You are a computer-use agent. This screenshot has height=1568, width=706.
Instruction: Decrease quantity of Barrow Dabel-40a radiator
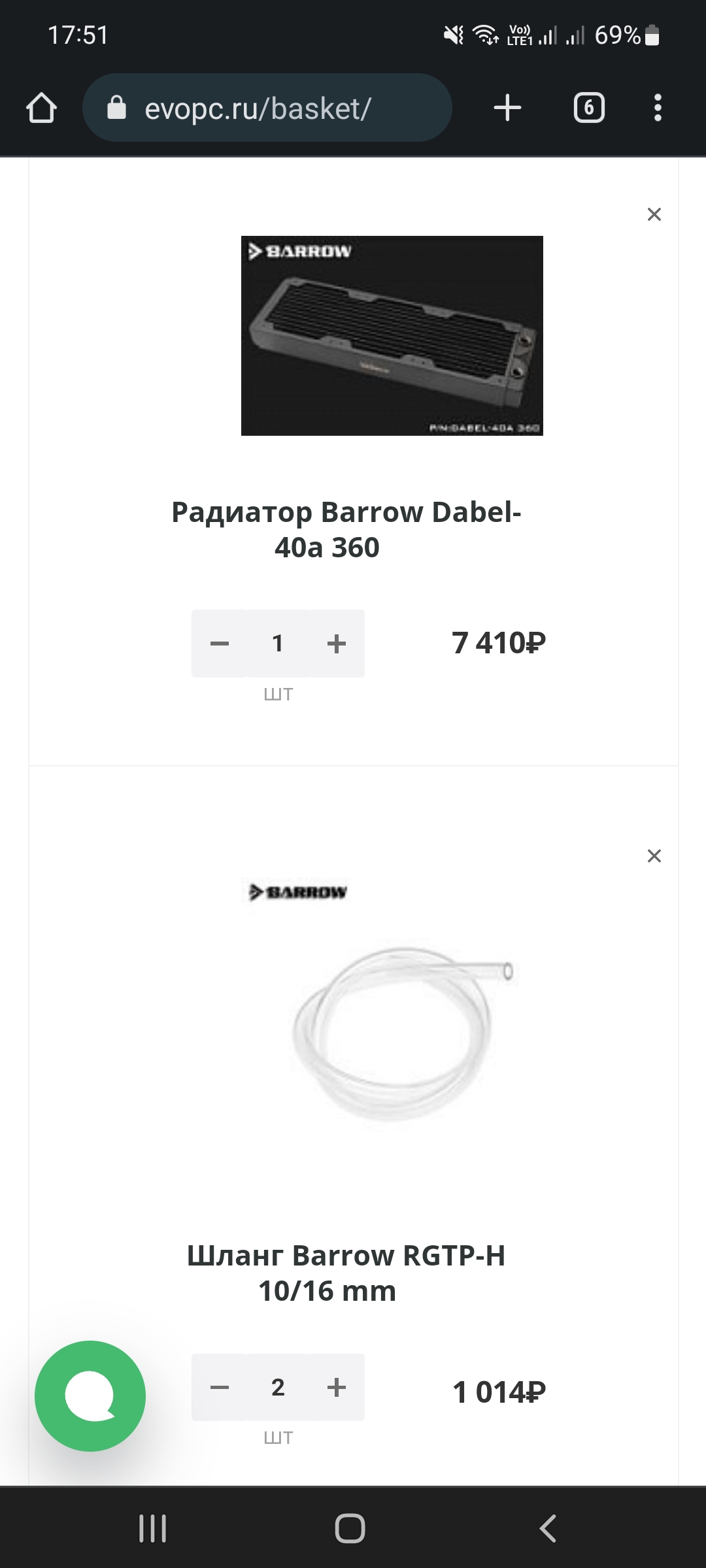coord(220,644)
